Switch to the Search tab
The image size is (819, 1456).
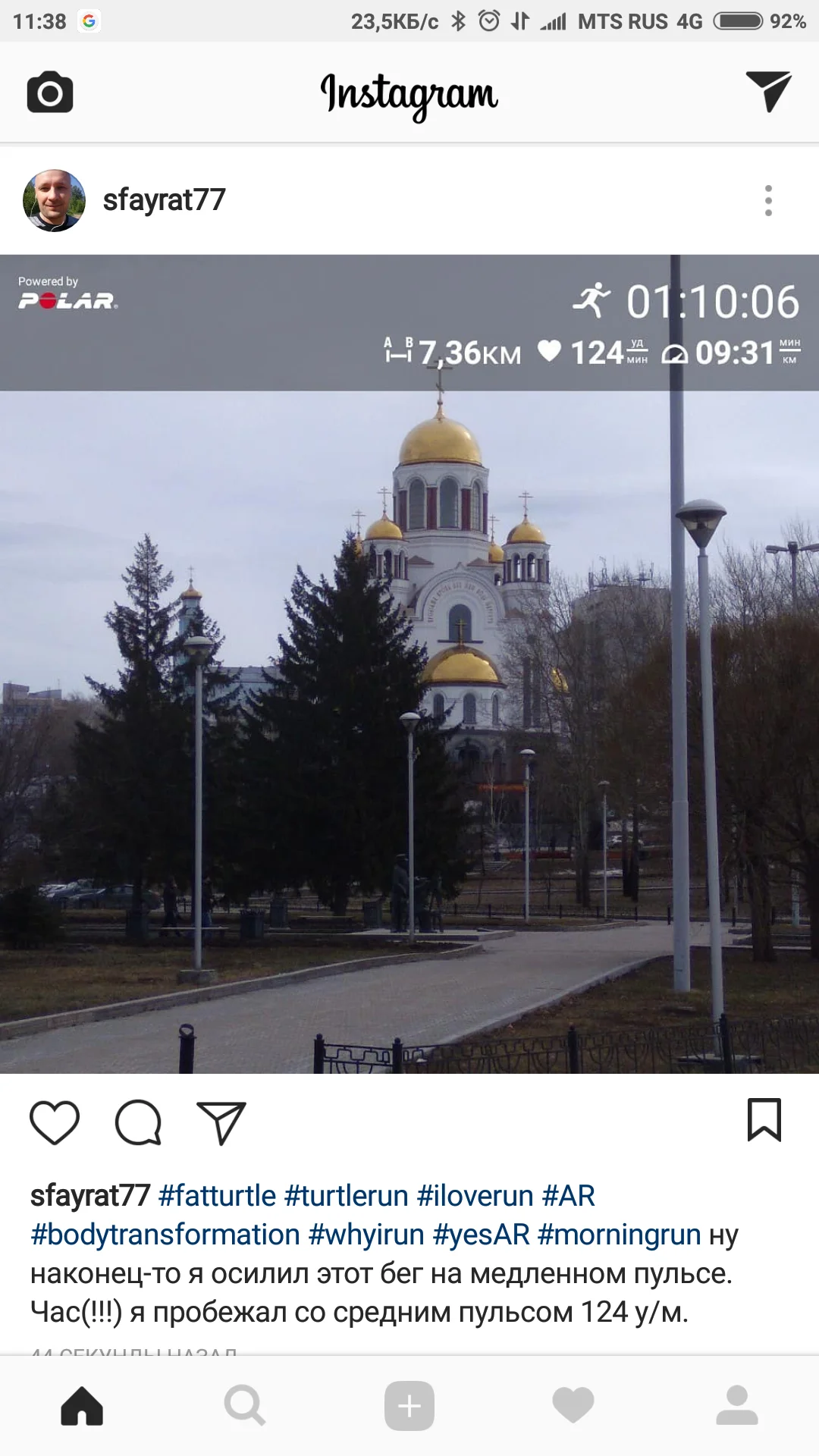(245, 1405)
